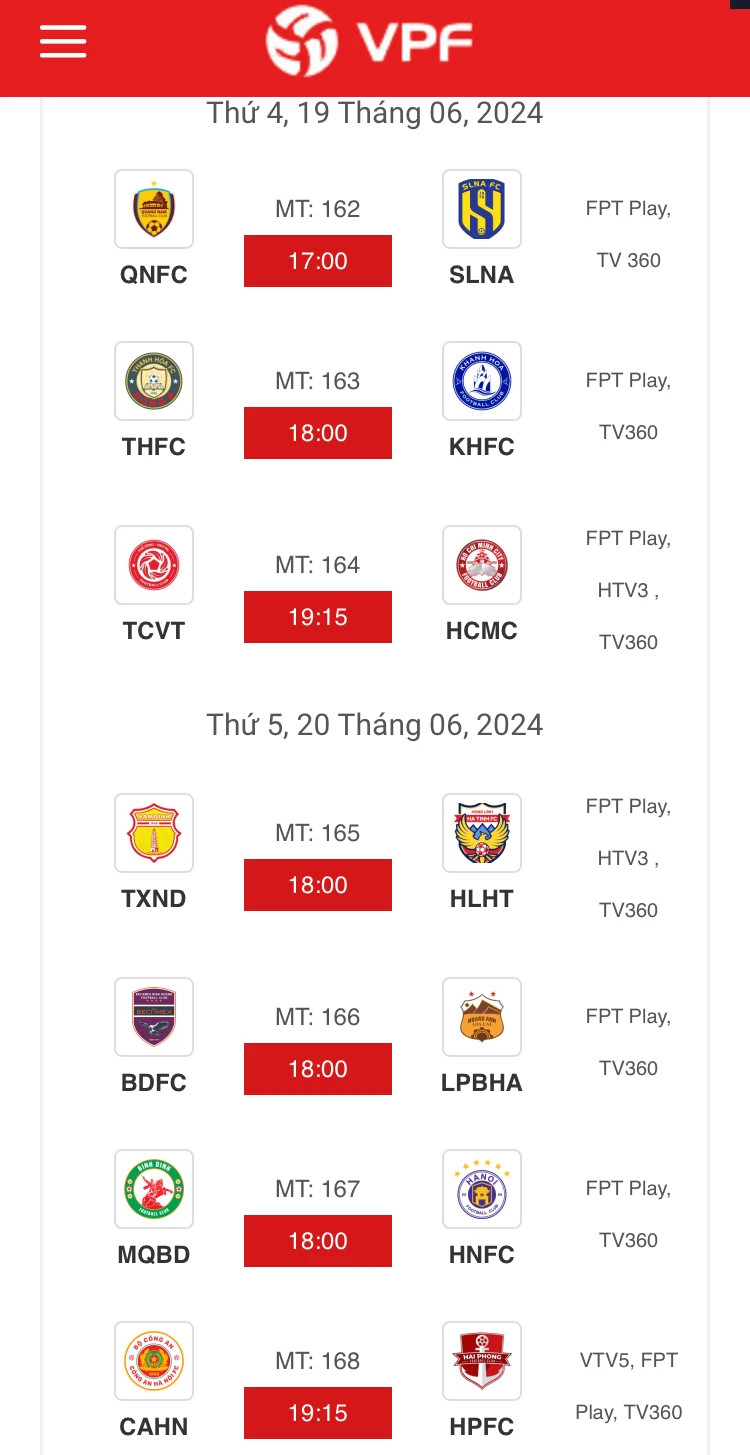Click the HCMC club badge
The image size is (750, 1455).
[481, 565]
